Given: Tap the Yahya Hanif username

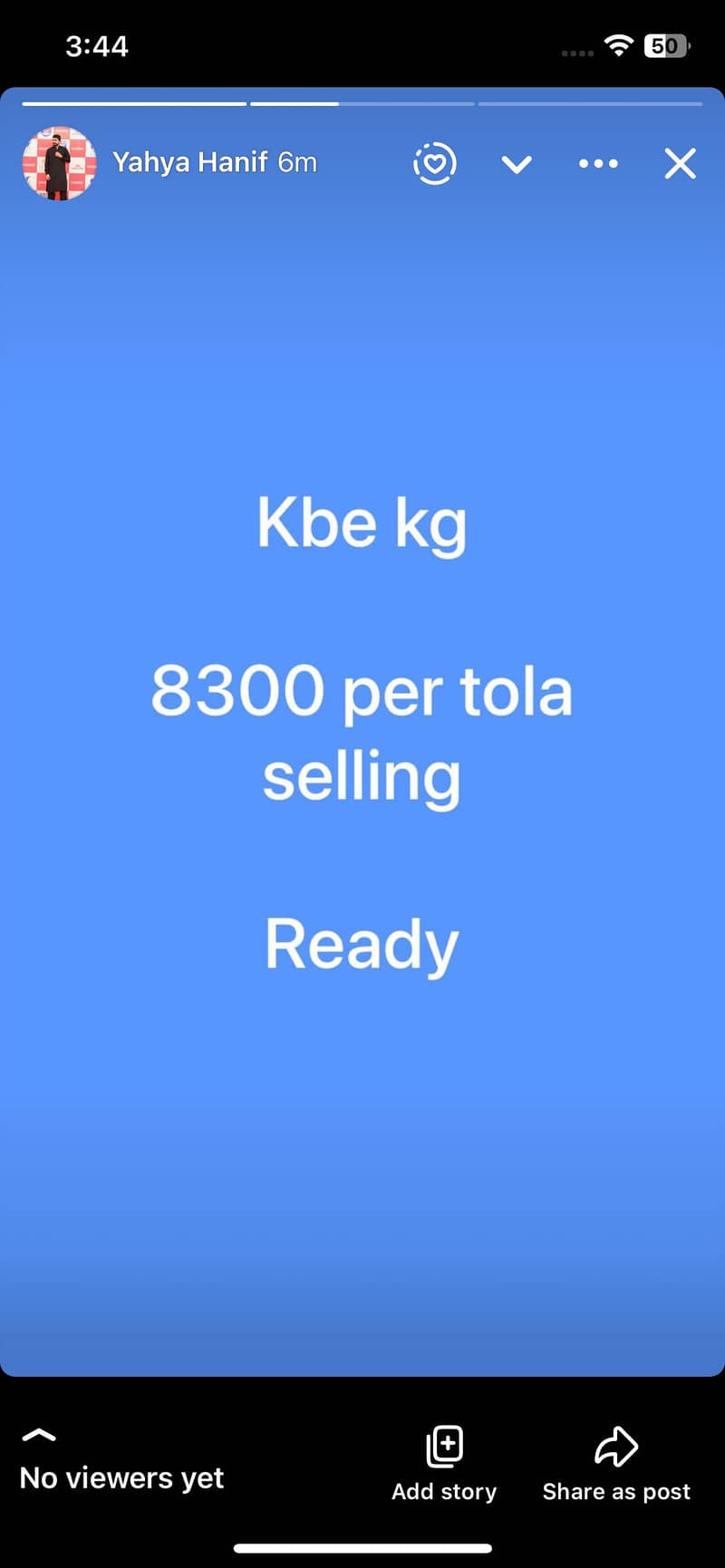Looking at the screenshot, I should pyautogui.click(x=189, y=162).
